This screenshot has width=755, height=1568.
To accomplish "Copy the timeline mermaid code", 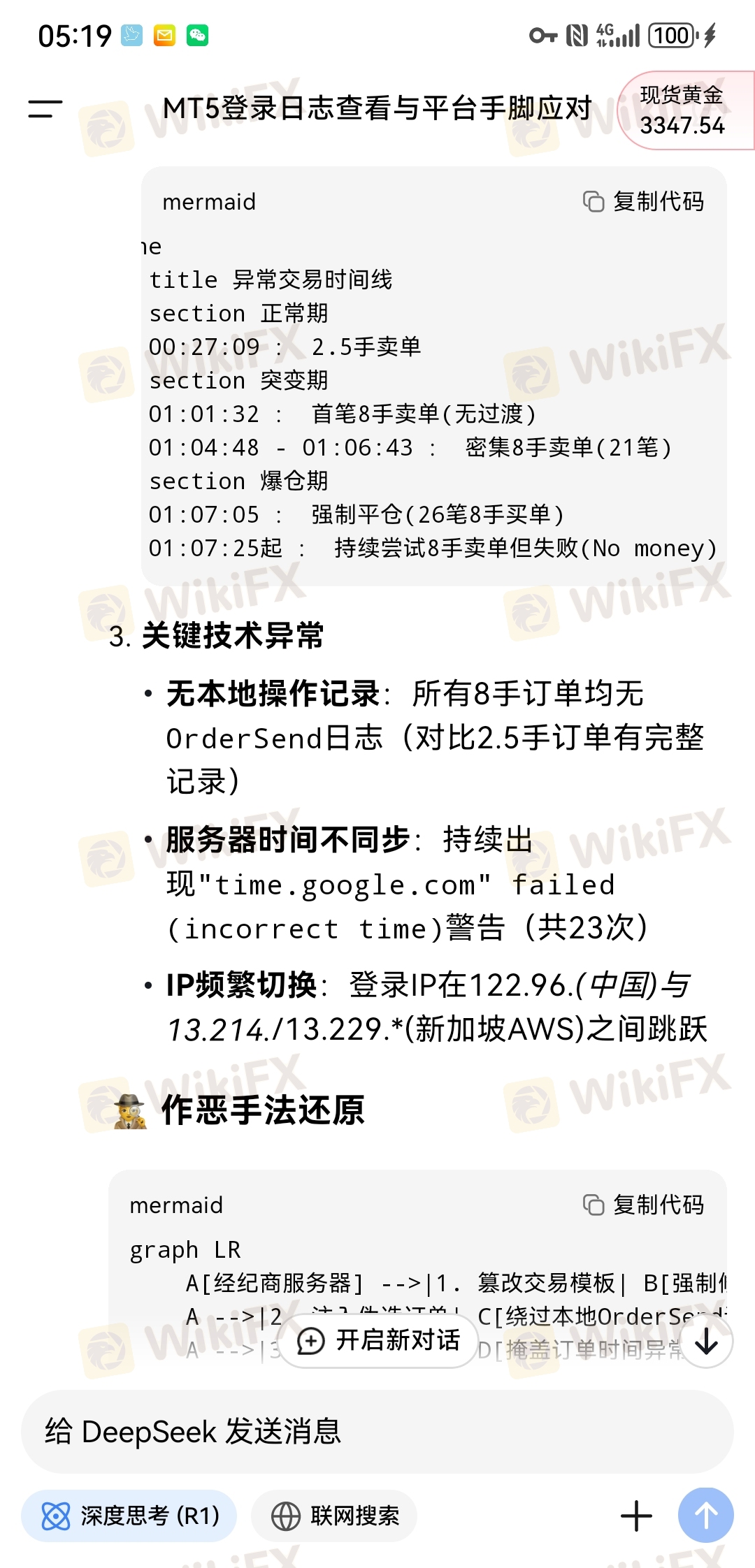I will point(644,202).
